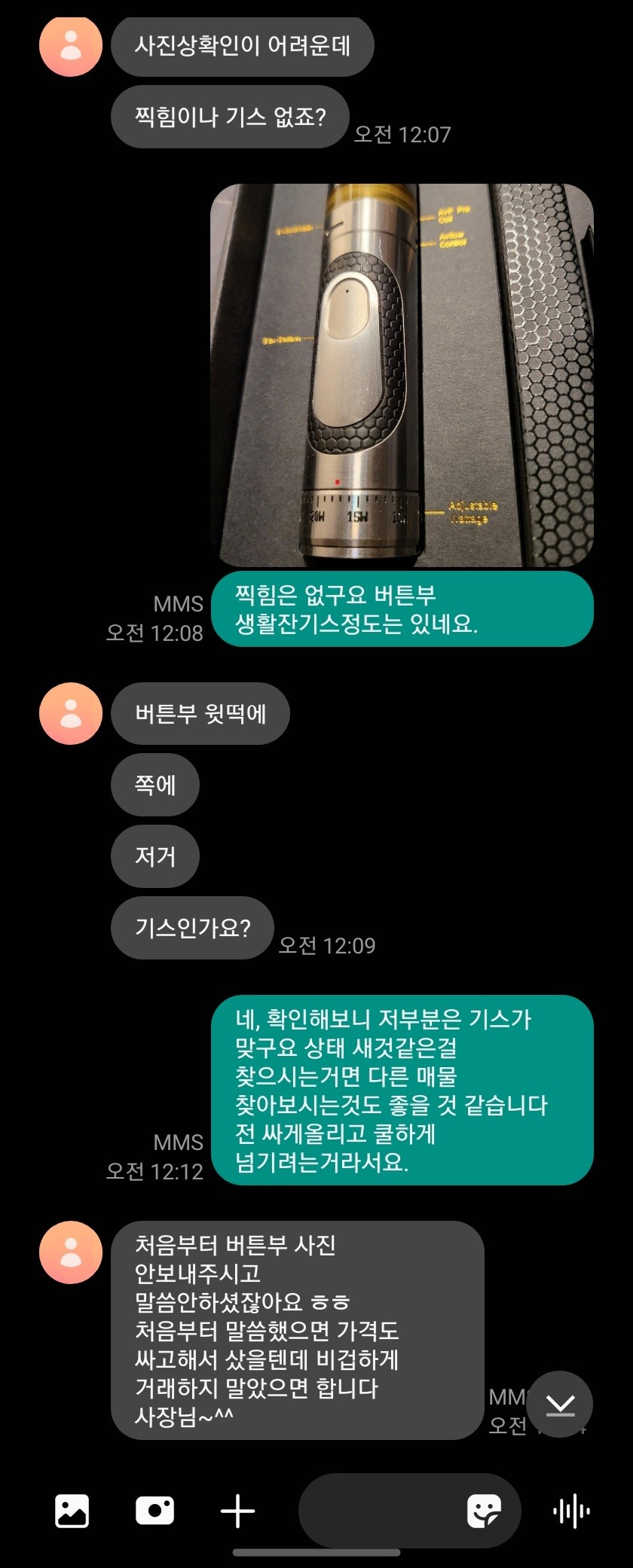Open the camera to take photo

point(154,1511)
